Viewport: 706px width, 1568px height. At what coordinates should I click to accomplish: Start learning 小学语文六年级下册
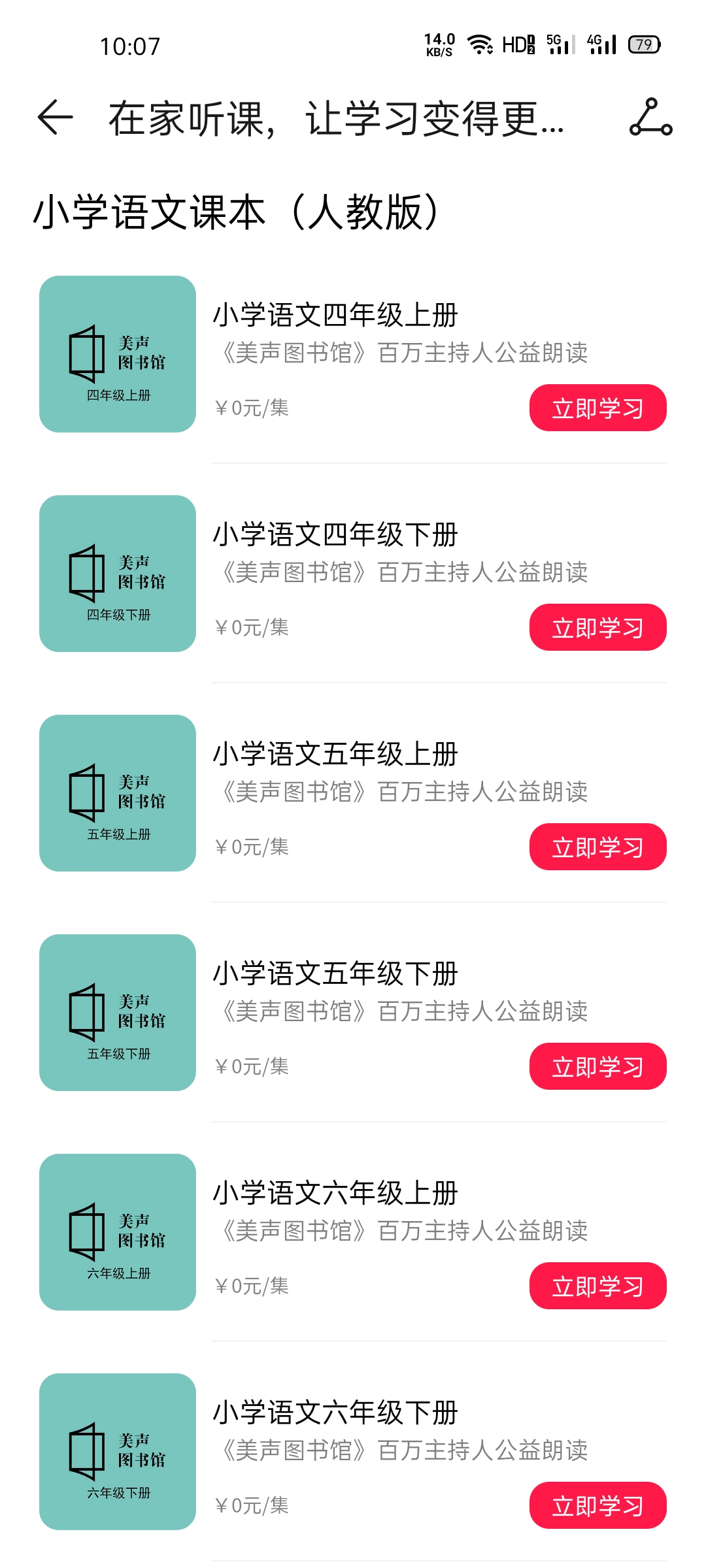pyautogui.click(x=597, y=1505)
